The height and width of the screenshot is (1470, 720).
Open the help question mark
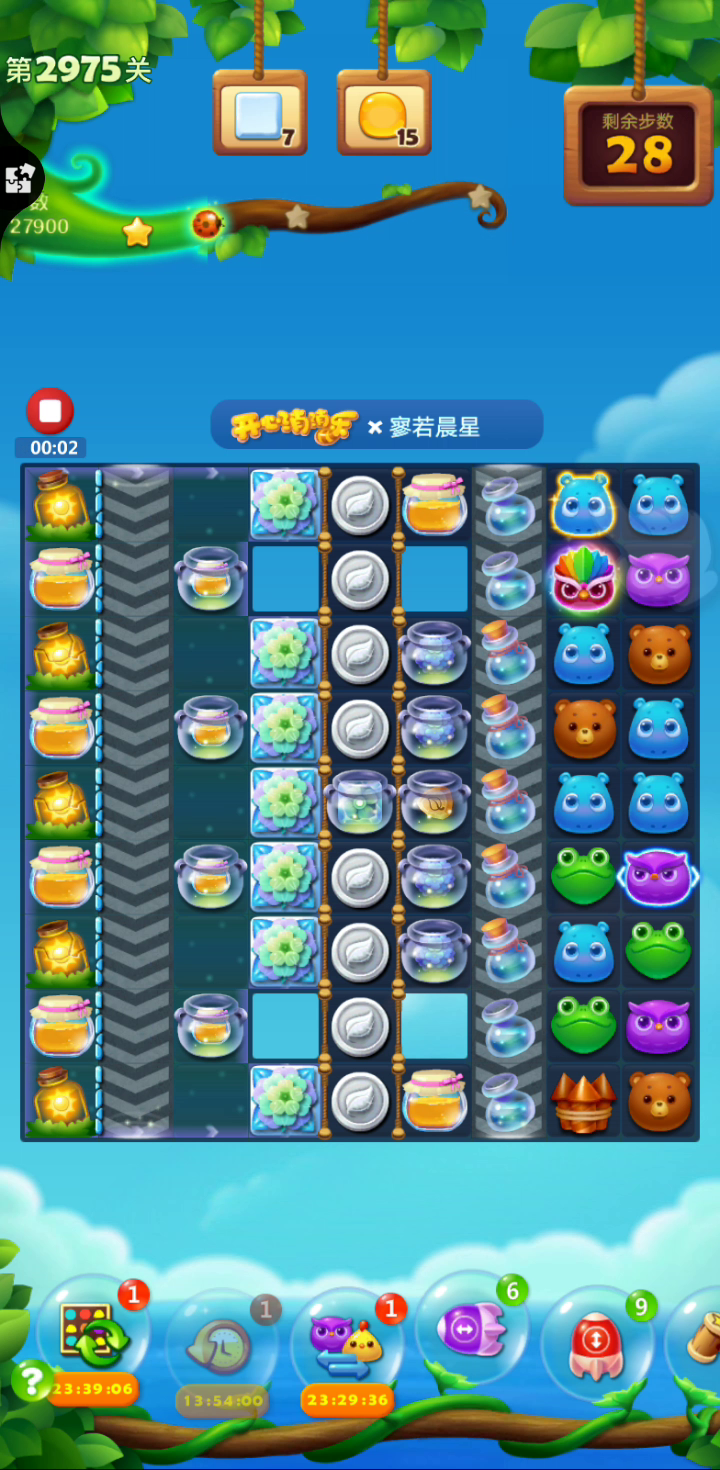click(32, 1381)
